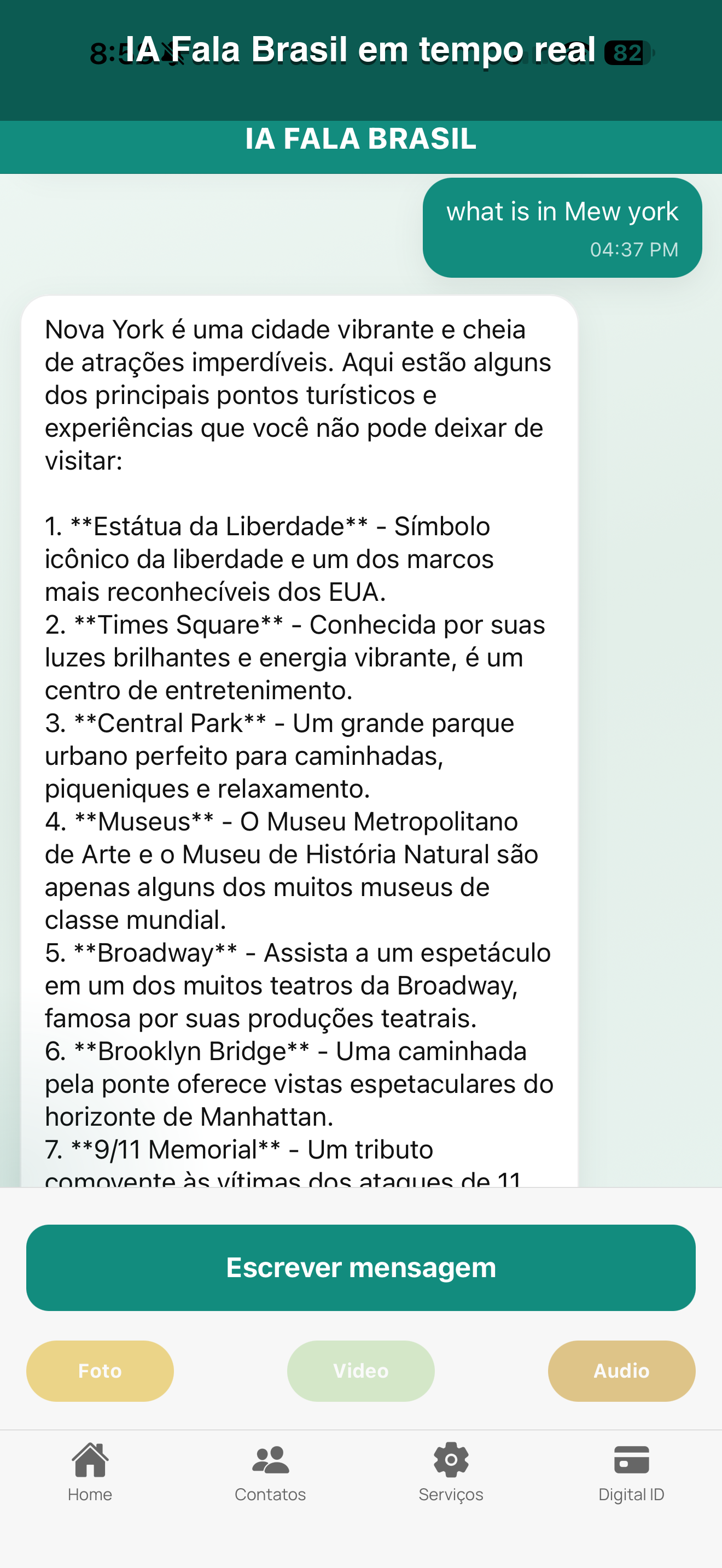Viewport: 722px width, 1568px height.
Task: Tap the ID card icon in navigation bar
Action: [x=631, y=1458]
